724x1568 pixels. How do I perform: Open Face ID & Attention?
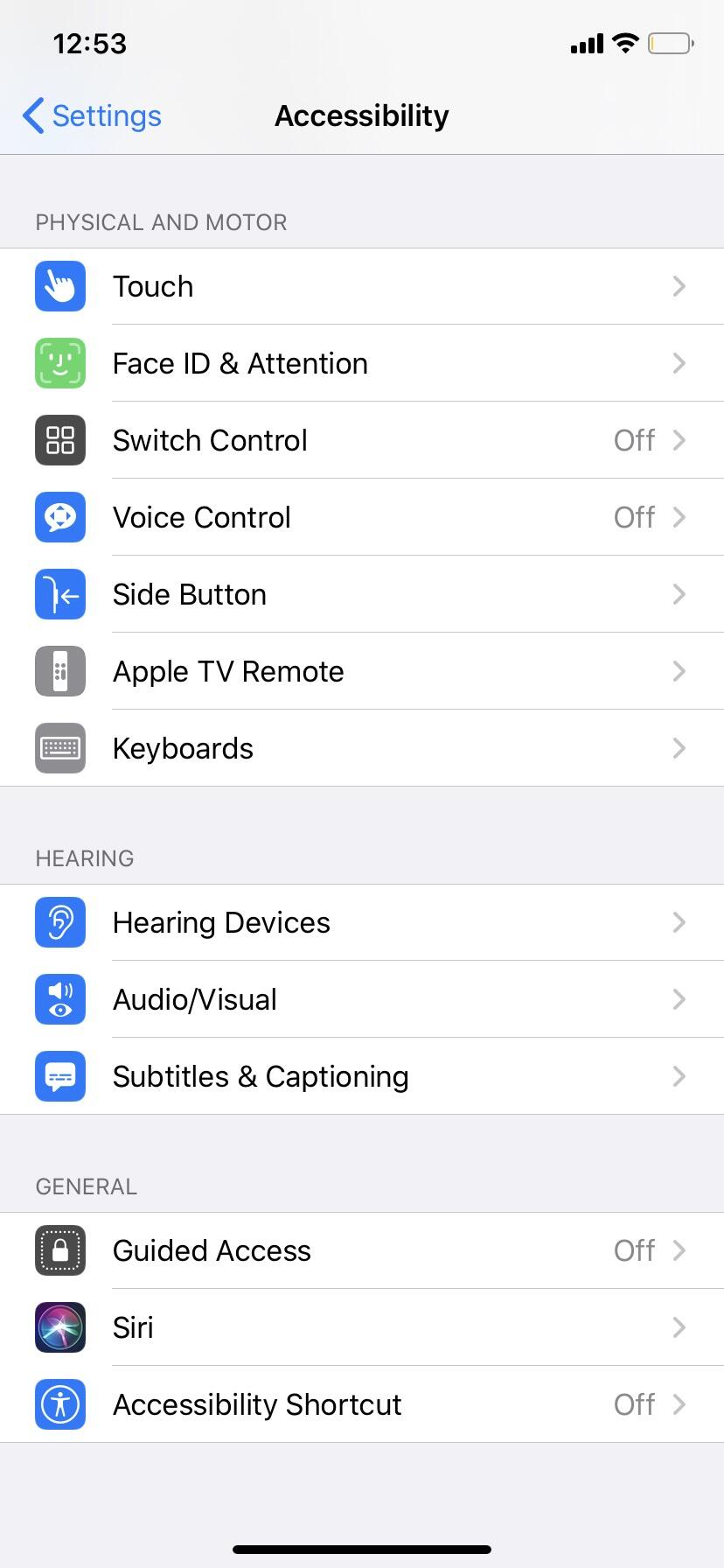(x=362, y=363)
